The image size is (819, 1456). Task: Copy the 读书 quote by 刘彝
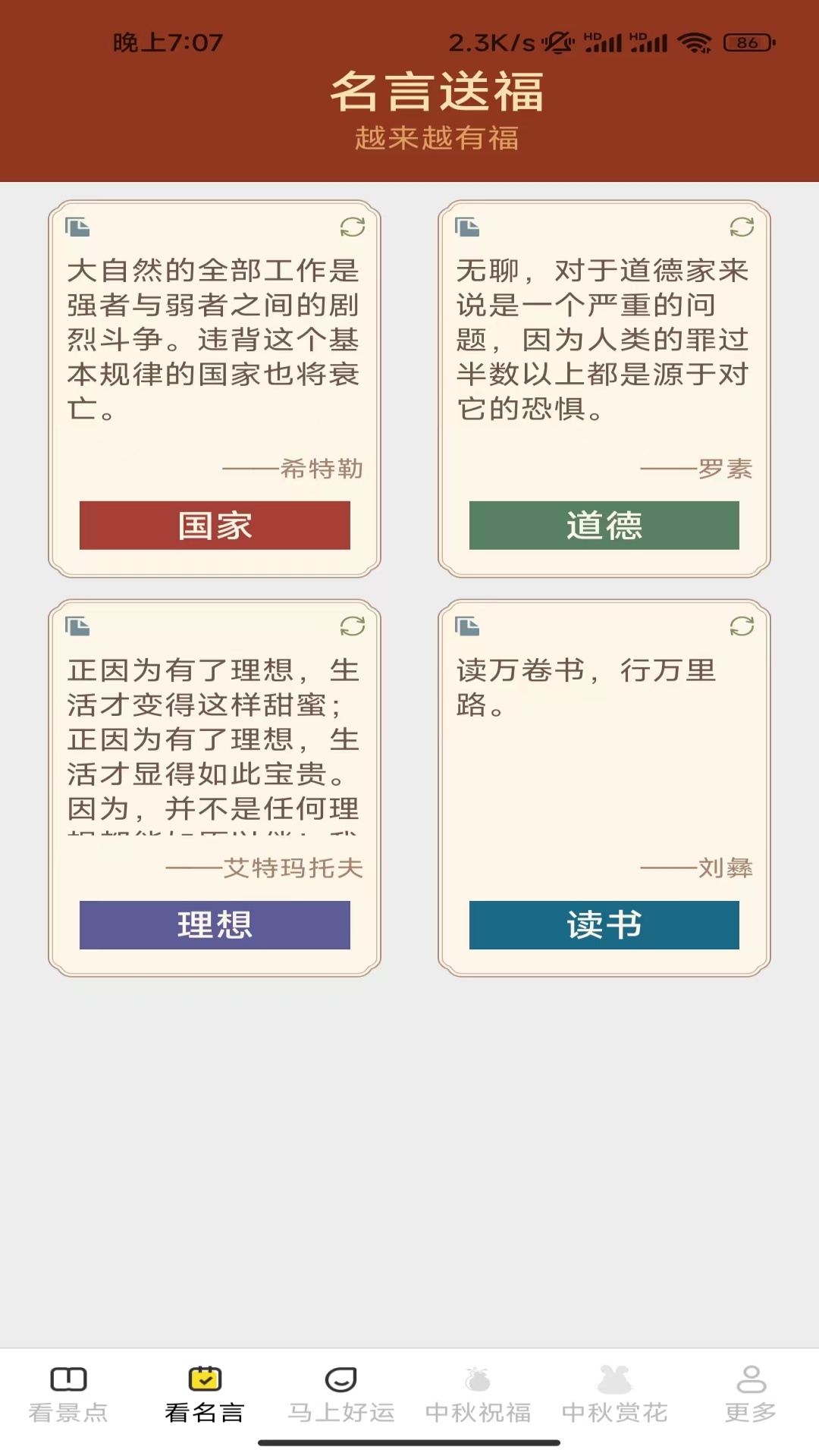[x=469, y=627]
